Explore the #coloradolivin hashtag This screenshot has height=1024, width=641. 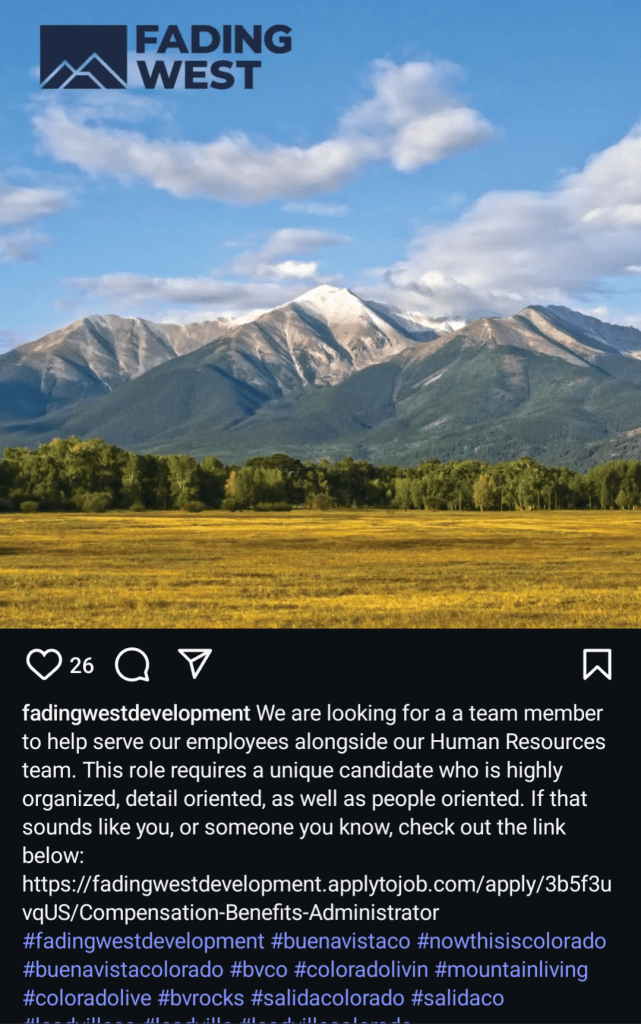[361, 970]
